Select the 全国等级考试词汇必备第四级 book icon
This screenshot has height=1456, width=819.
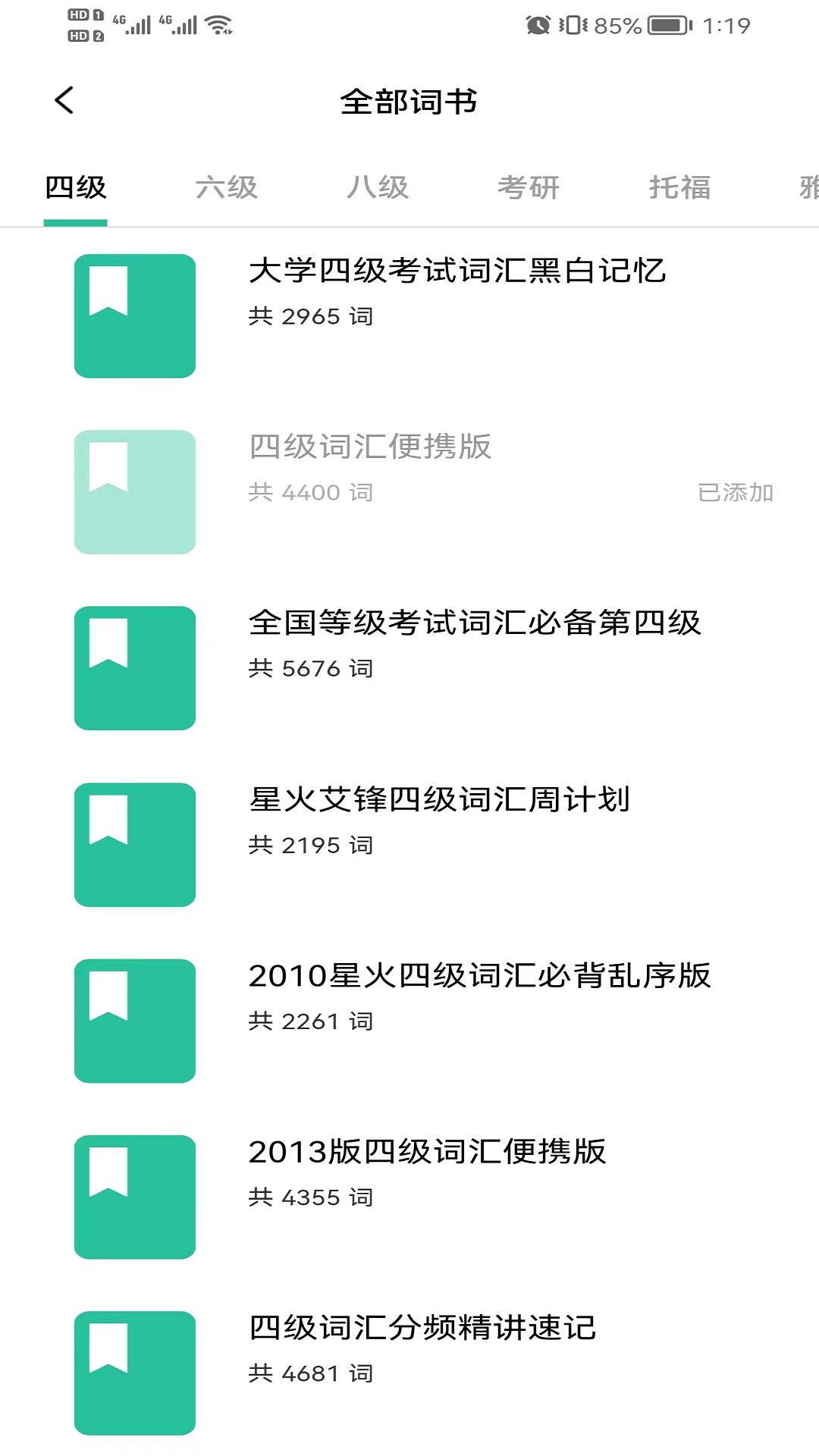point(135,667)
